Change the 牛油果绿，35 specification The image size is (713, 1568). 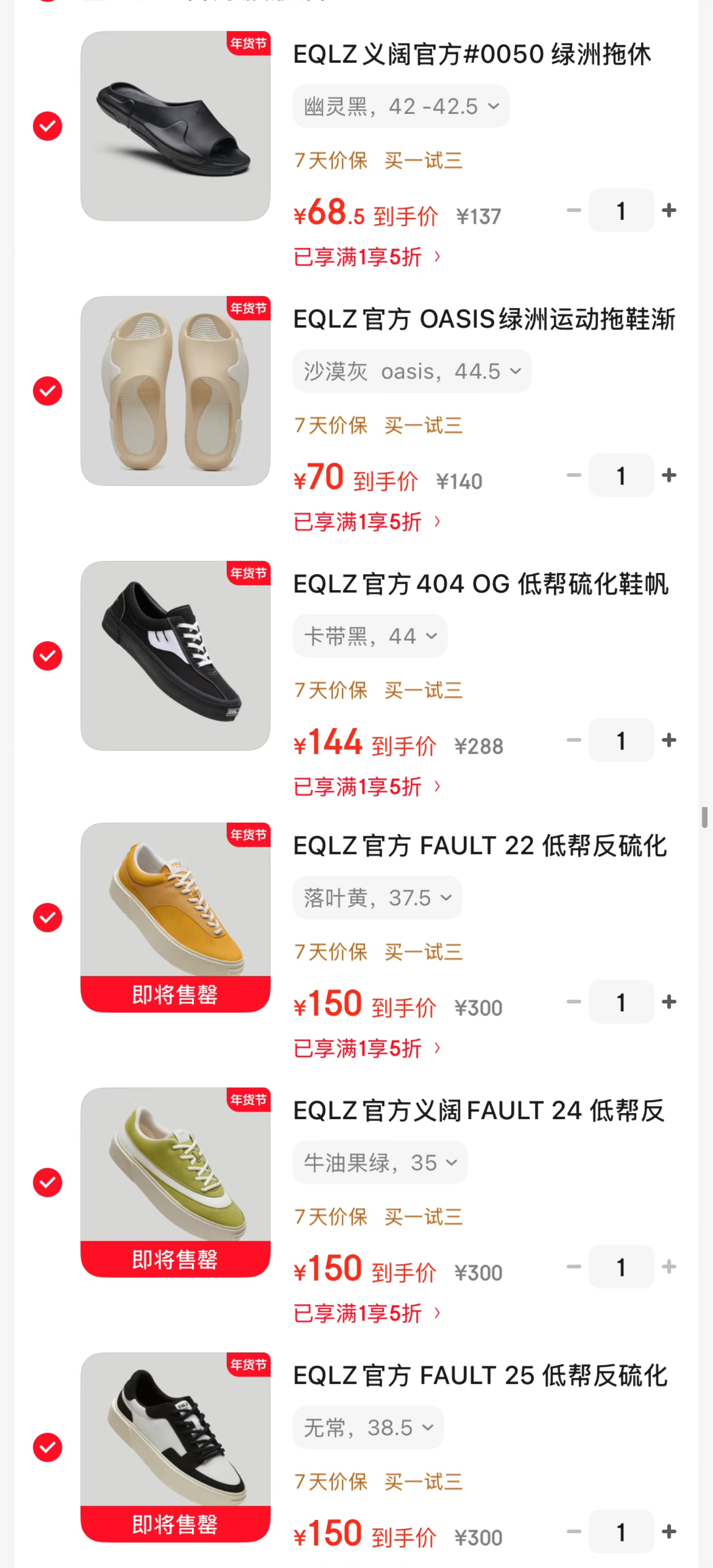point(380,1163)
